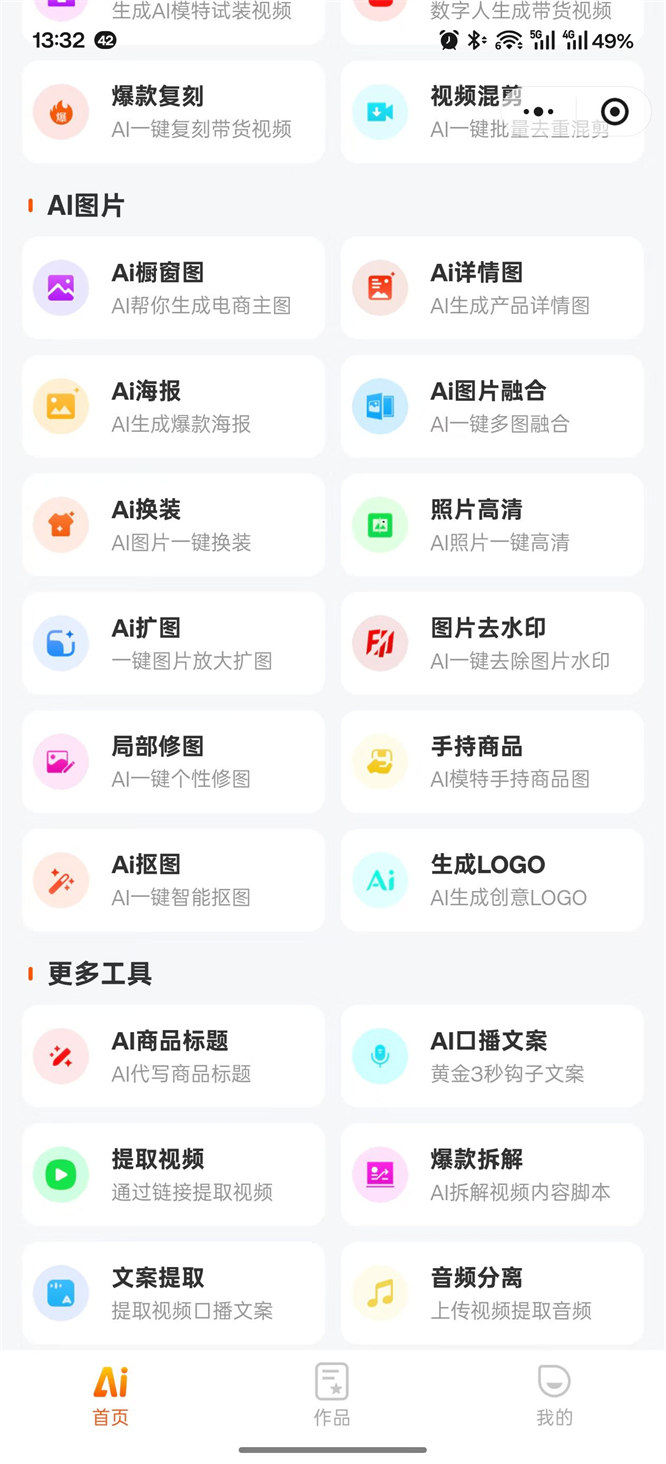This screenshot has width=666, height=1464.
Task: Close the mini program with the circle icon
Action: coord(615,112)
